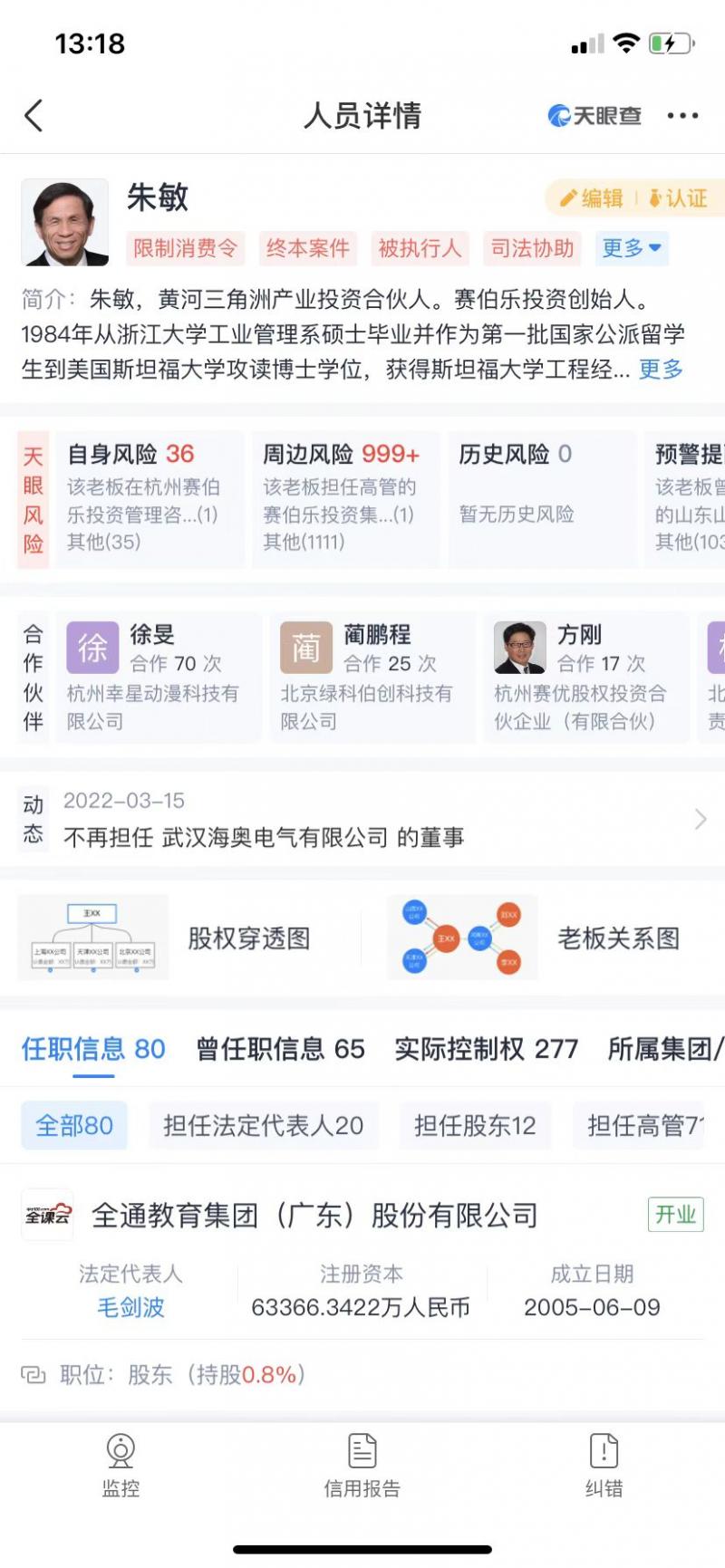Switch to the 实际控制权 277 tab
The width and height of the screenshot is (725, 1568).
(486, 1049)
